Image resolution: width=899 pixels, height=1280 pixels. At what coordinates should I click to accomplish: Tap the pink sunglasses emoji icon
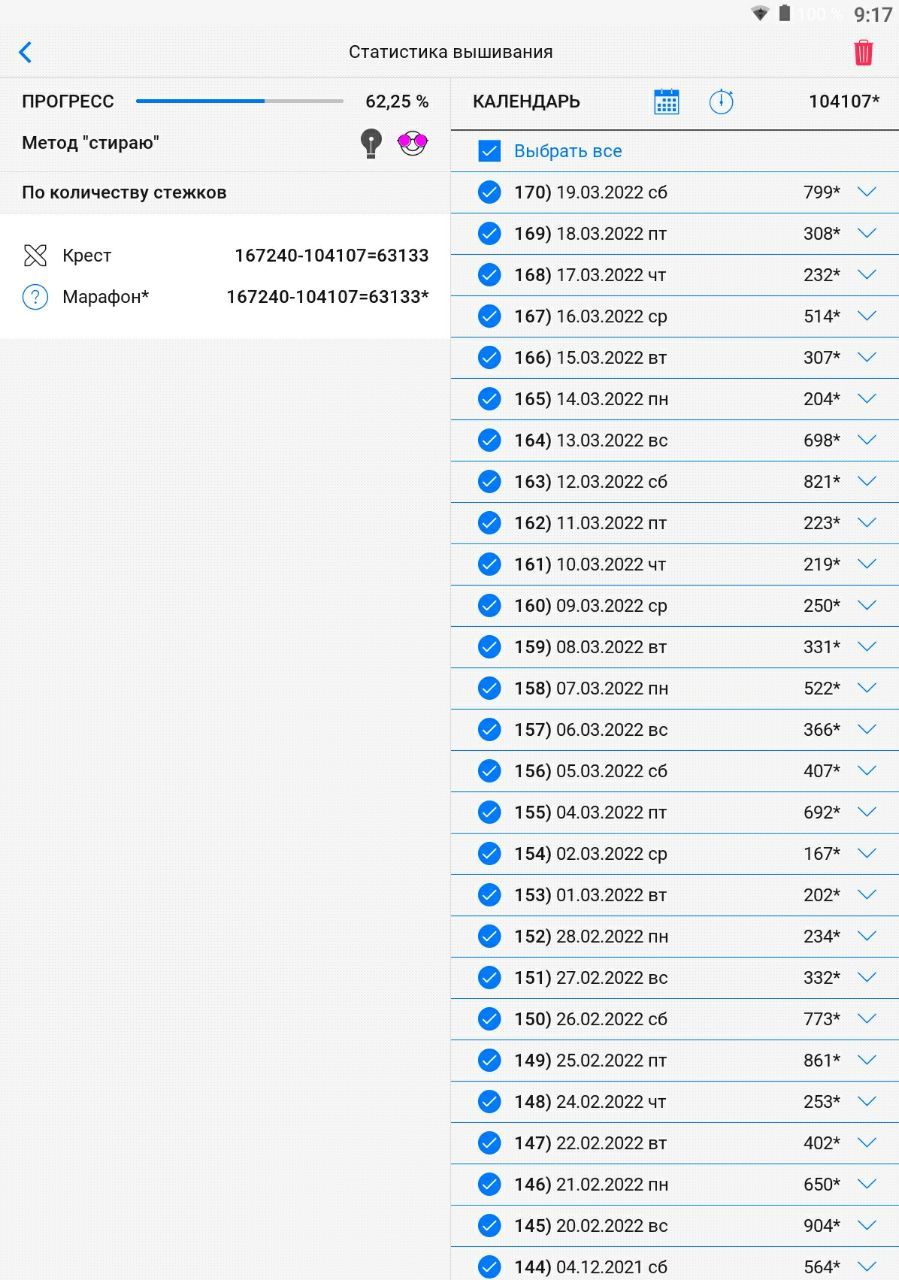coord(412,143)
